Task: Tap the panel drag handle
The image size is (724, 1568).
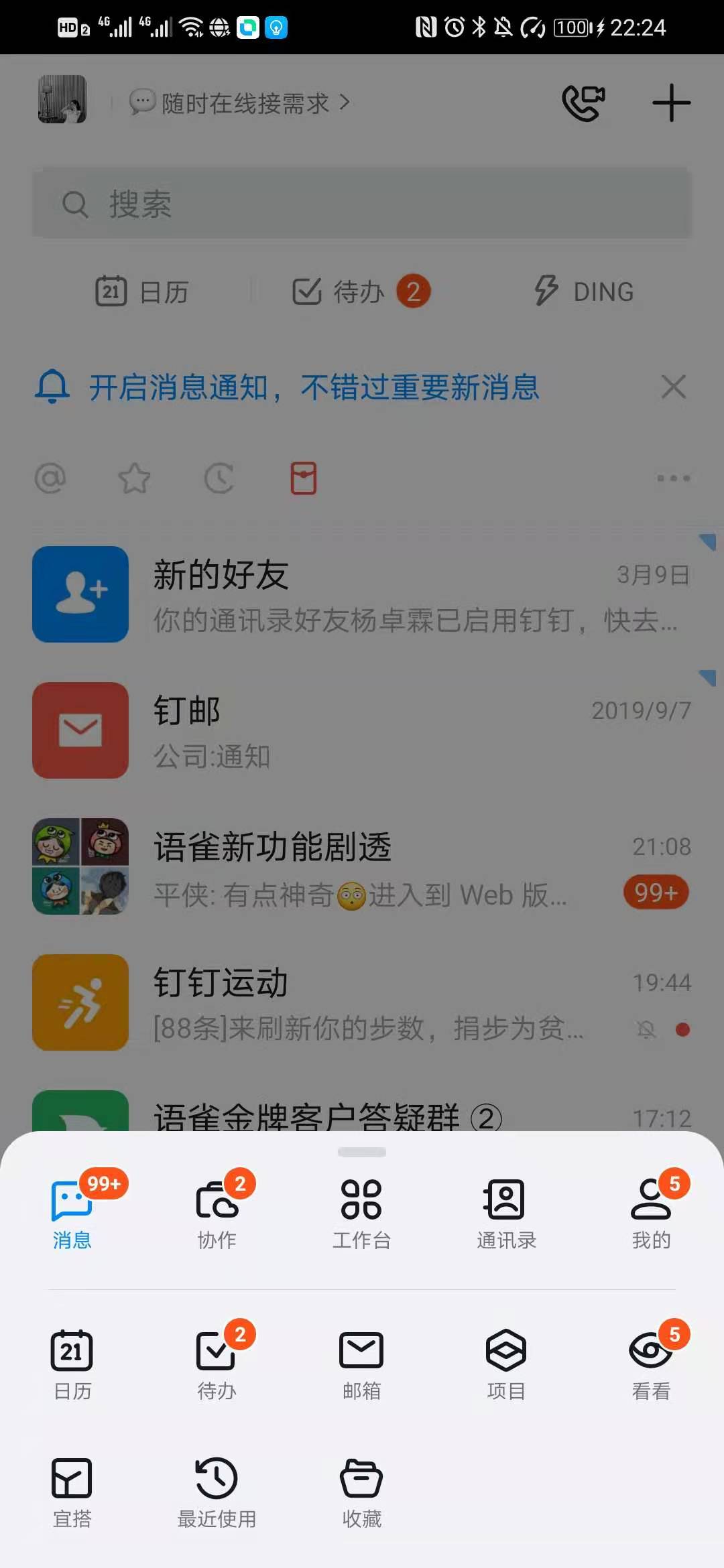Action: 362,1153
